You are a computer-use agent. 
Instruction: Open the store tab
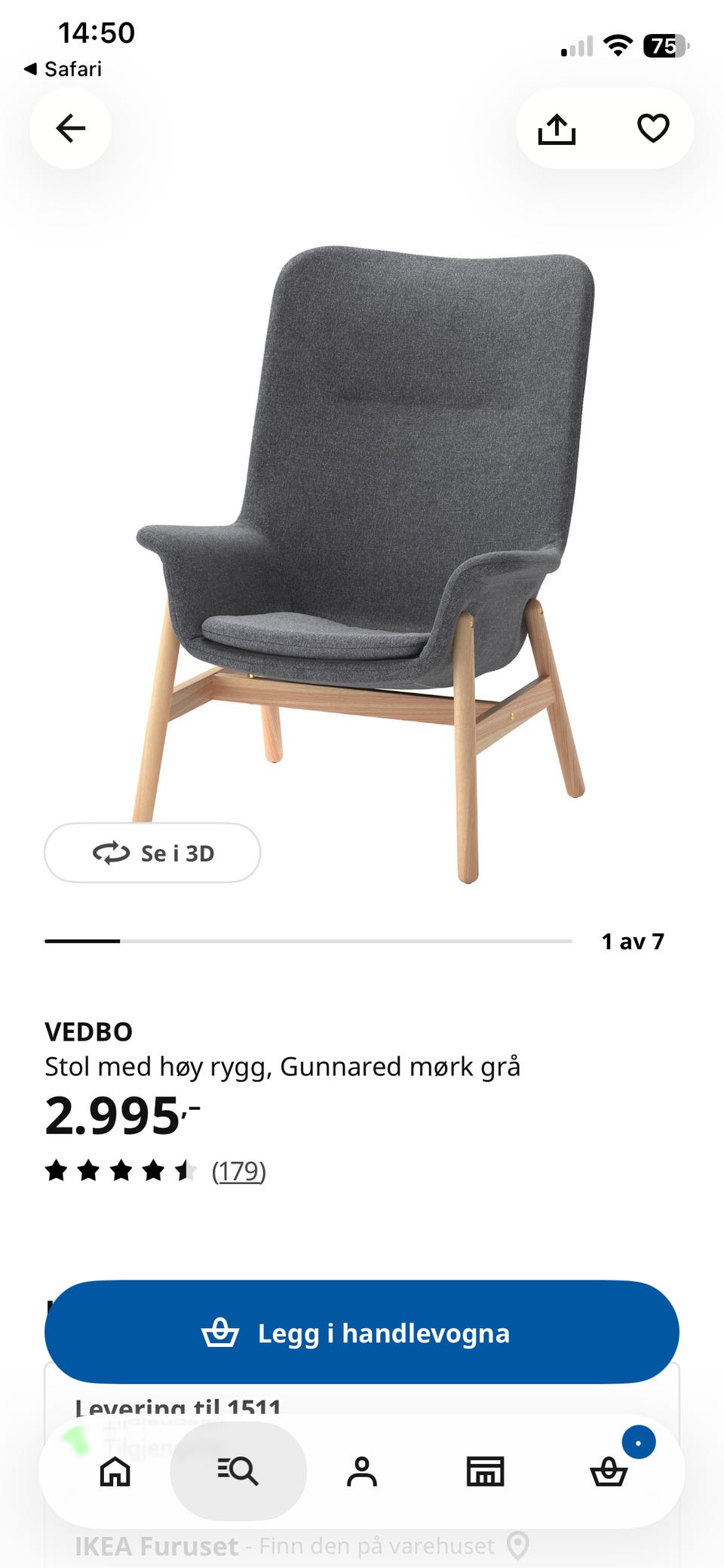pyautogui.click(x=485, y=1471)
